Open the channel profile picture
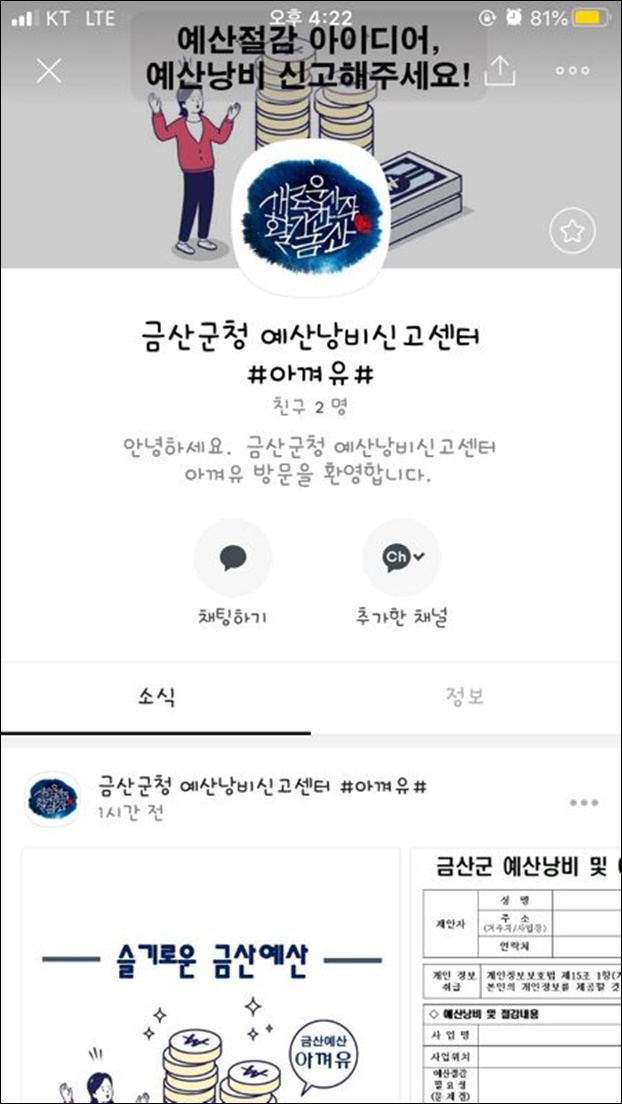 (310, 212)
